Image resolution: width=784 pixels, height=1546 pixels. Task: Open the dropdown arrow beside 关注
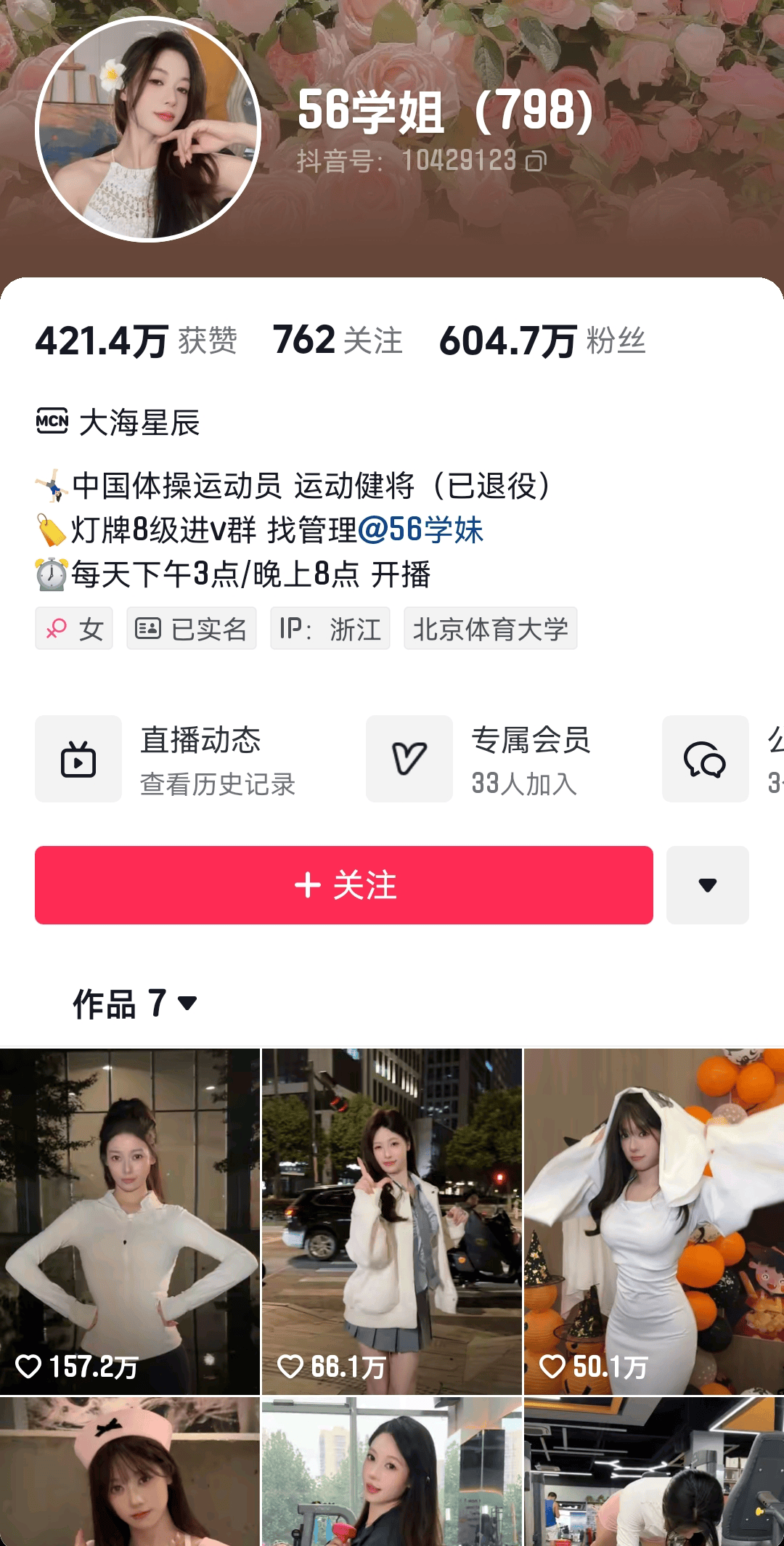pos(706,885)
